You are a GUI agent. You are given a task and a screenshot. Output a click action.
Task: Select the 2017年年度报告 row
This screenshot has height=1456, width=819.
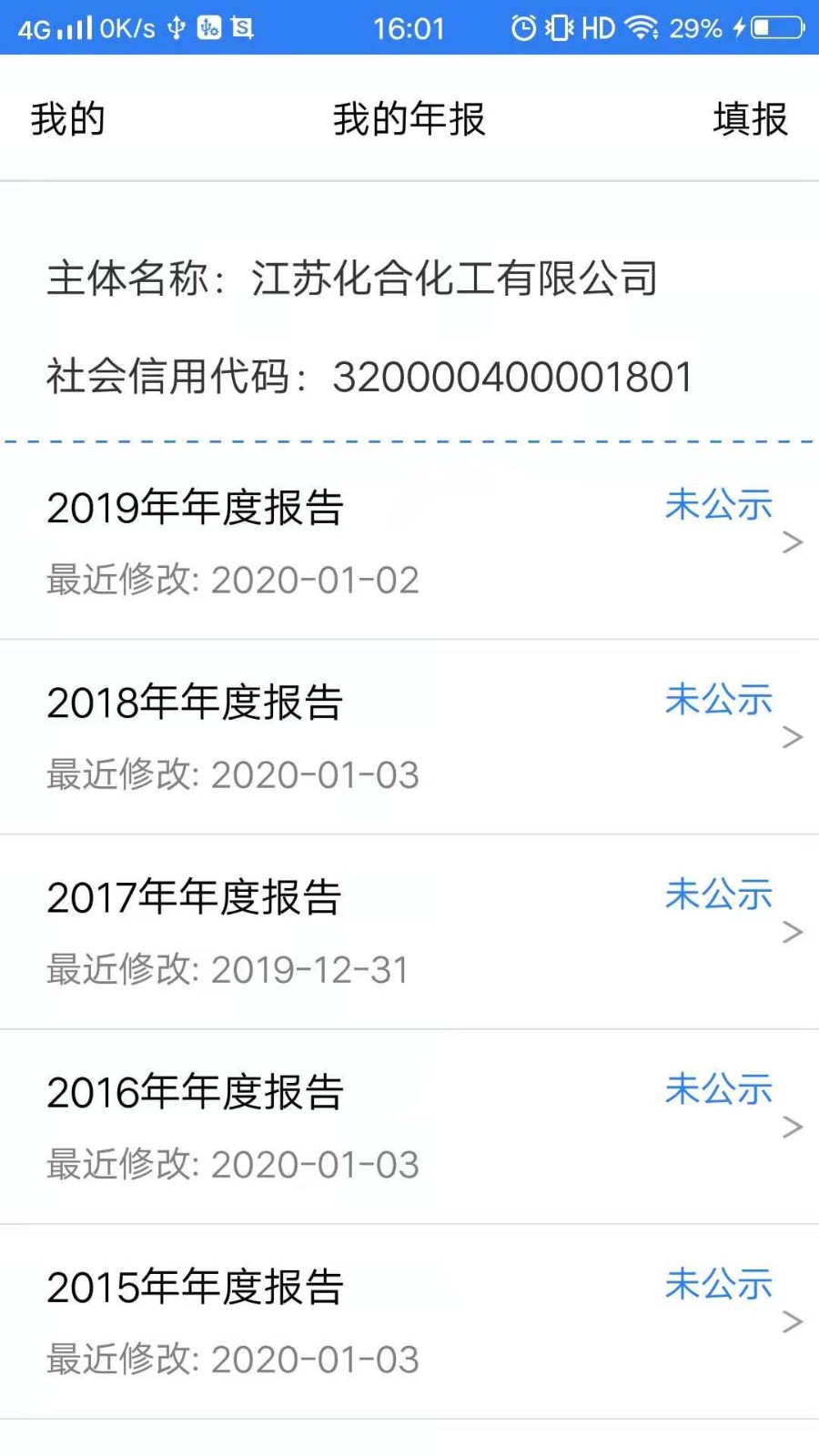(x=409, y=932)
